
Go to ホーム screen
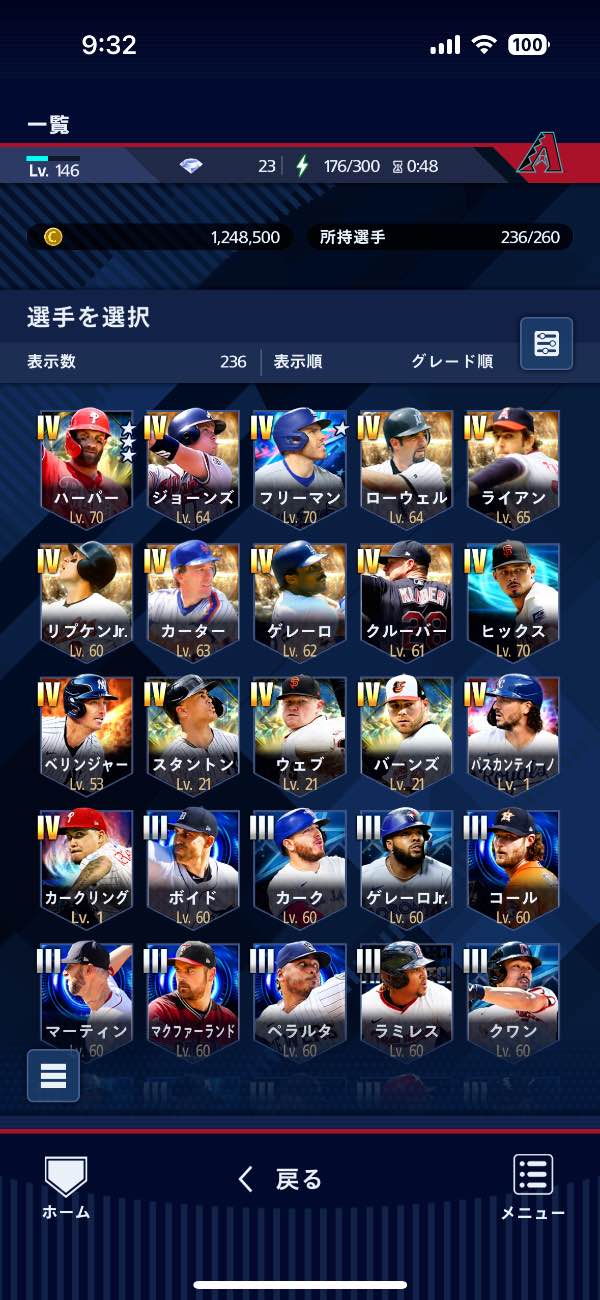click(x=66, y=1188)
